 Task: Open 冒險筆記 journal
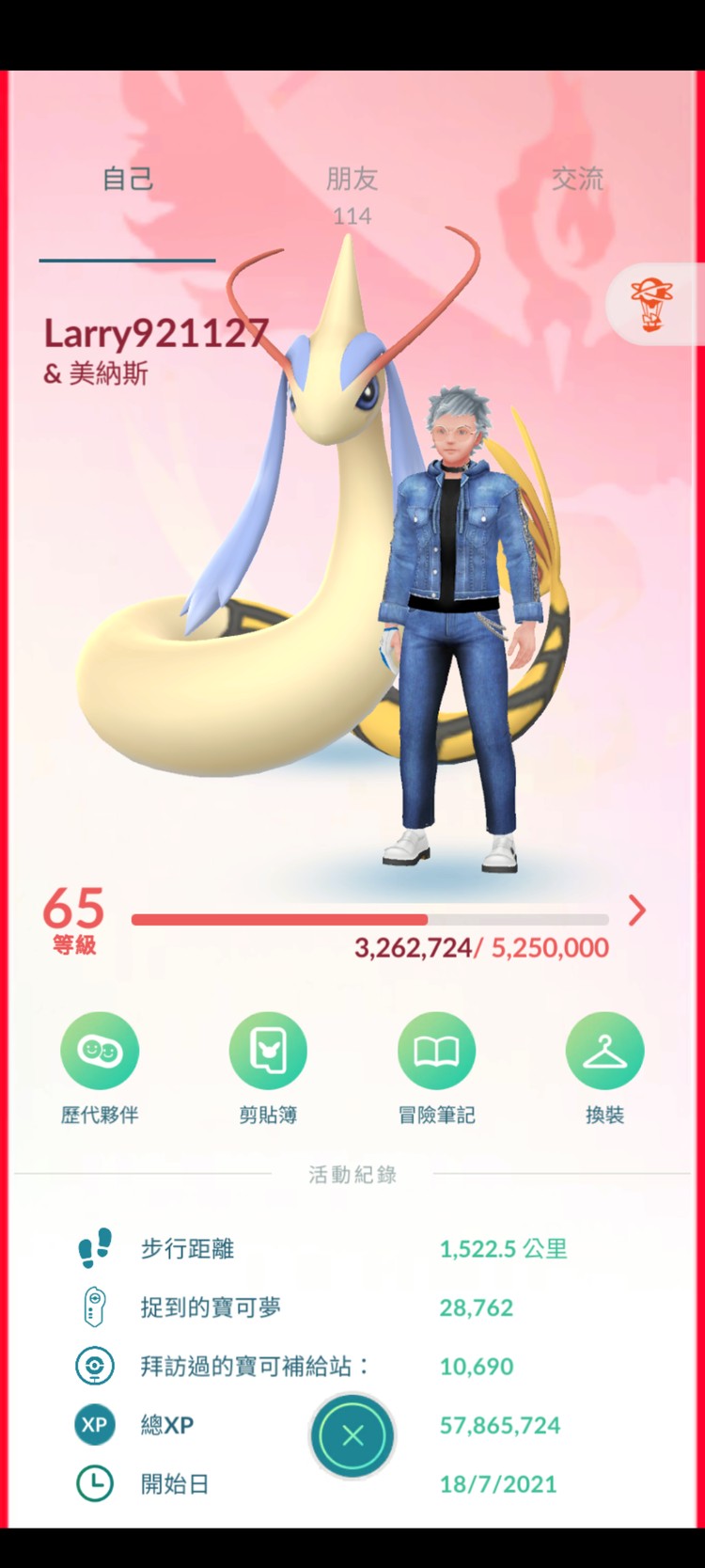point(436,1051)
